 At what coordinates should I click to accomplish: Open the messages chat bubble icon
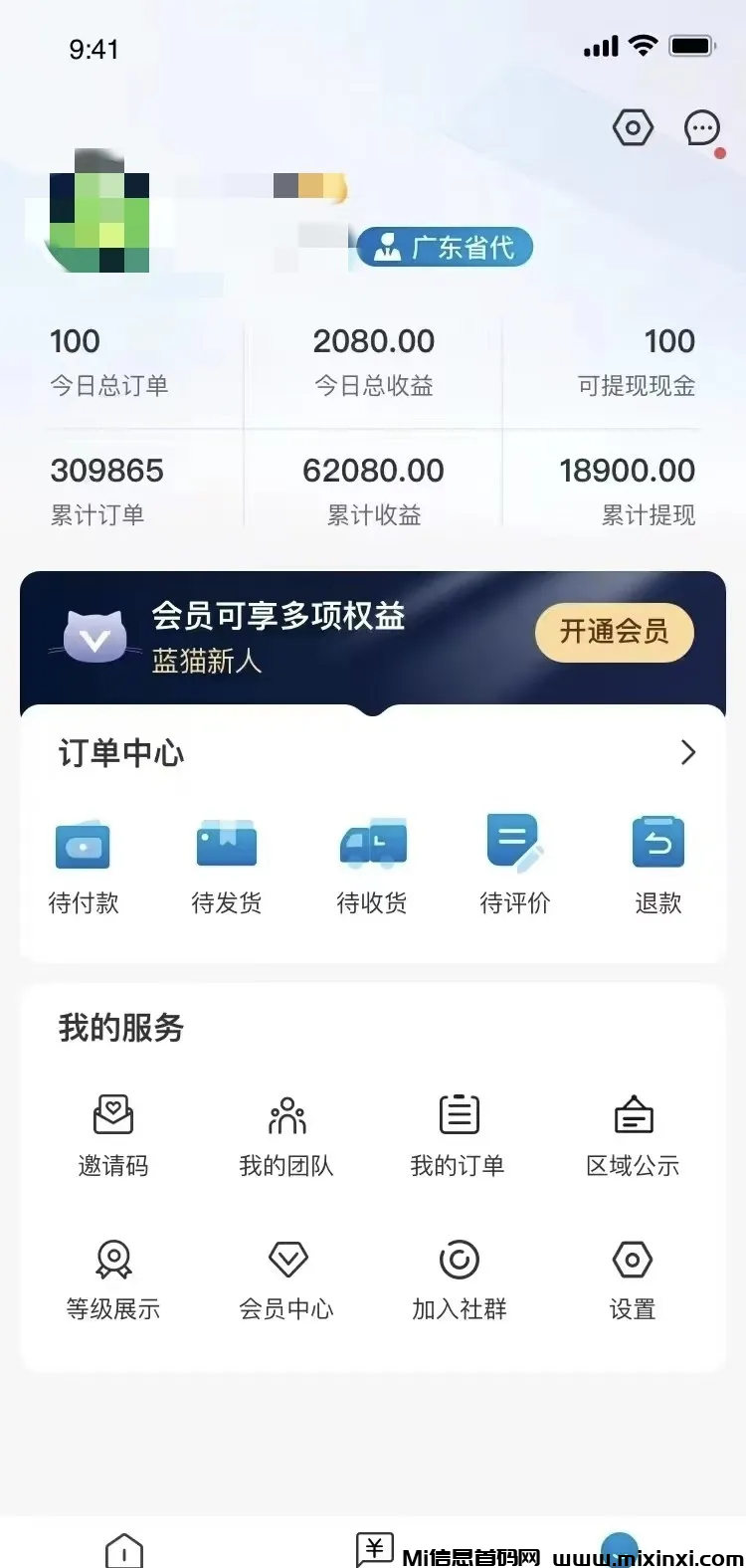[x=702, y=128]
